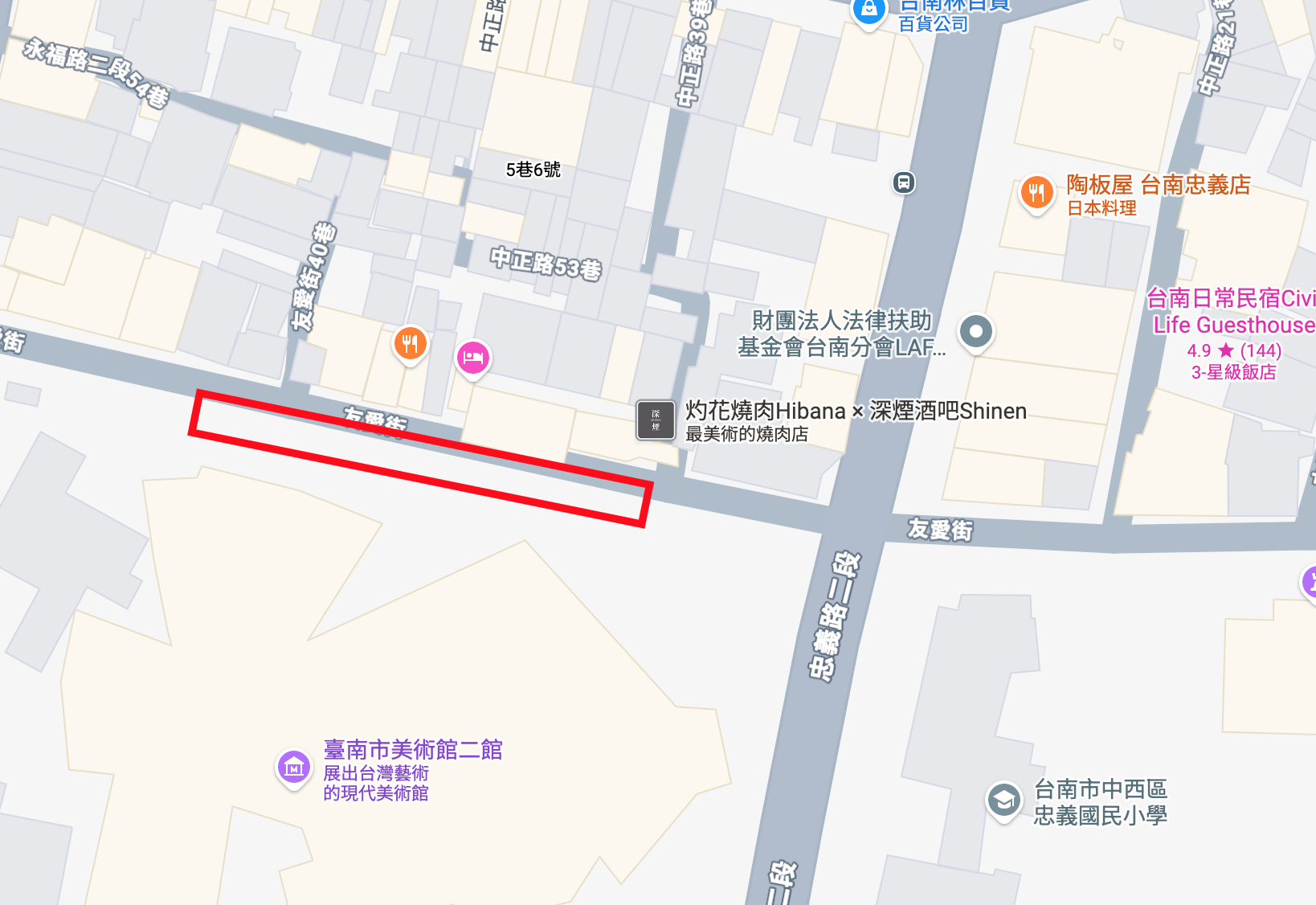The height and width of the screenshot is (905, 1316).
Task: Open the 陶板屋 台南忠義店 restaurant pin
Action: click(x=1037, y=193)
